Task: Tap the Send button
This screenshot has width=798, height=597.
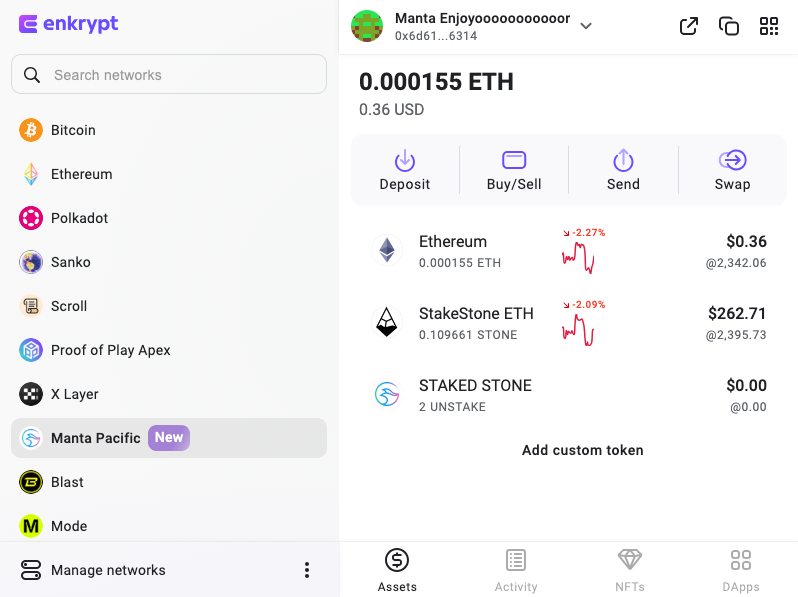Action: pos(623,170)
